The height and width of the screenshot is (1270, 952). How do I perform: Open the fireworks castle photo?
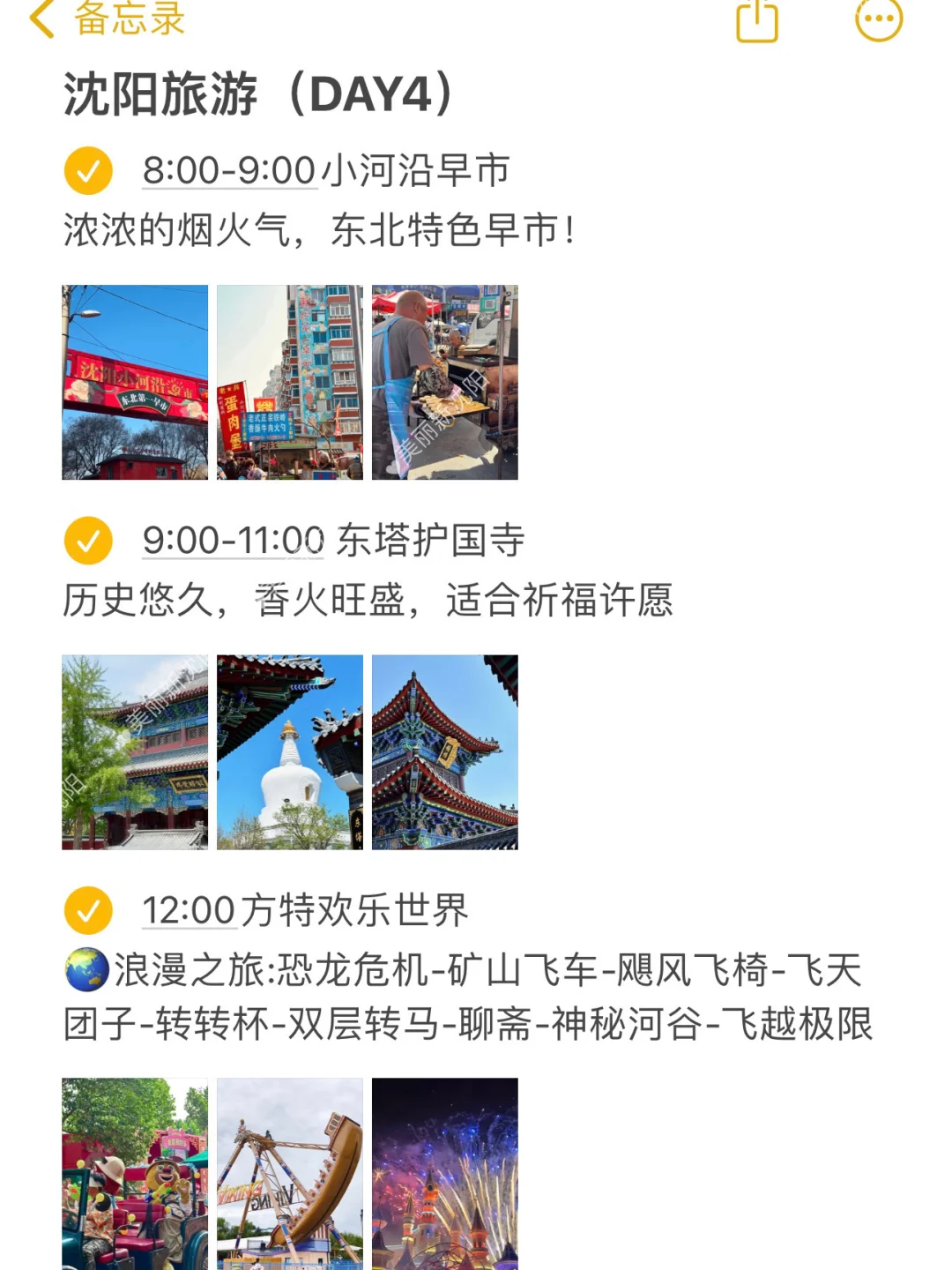coord(444,1173)
